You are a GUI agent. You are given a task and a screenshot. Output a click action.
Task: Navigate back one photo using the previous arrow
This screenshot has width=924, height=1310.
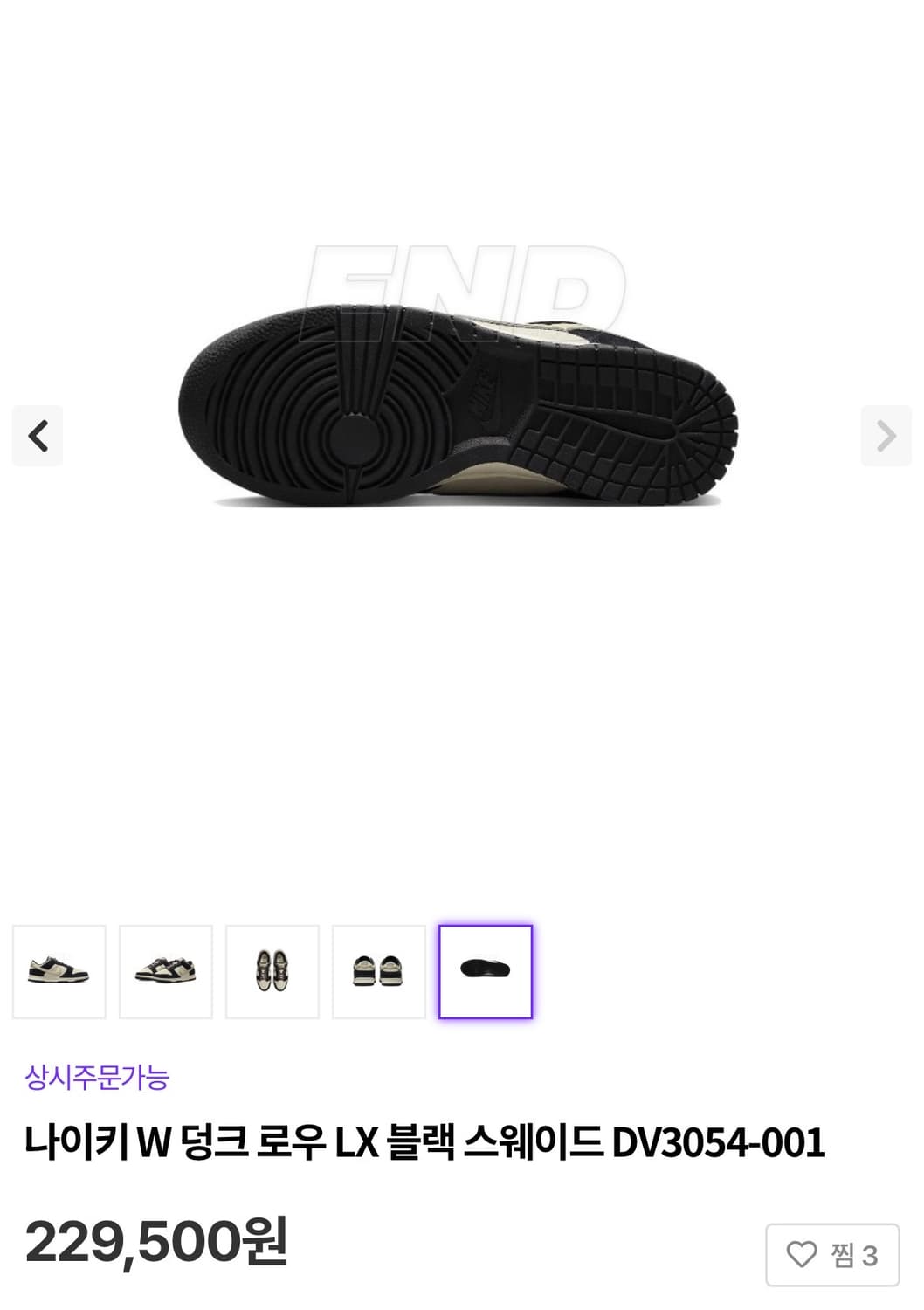38,435
